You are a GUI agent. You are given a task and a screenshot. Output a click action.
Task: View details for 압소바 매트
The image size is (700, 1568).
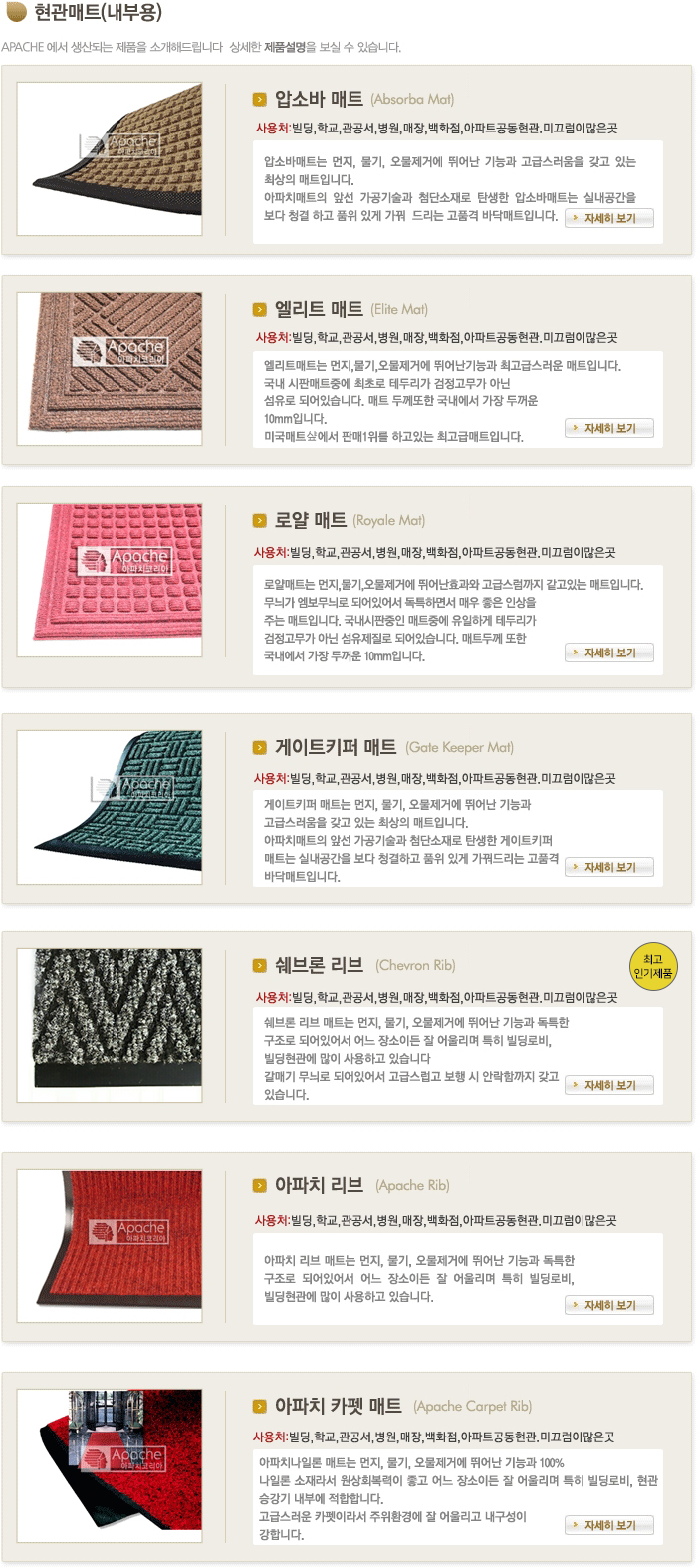point(608,218)
